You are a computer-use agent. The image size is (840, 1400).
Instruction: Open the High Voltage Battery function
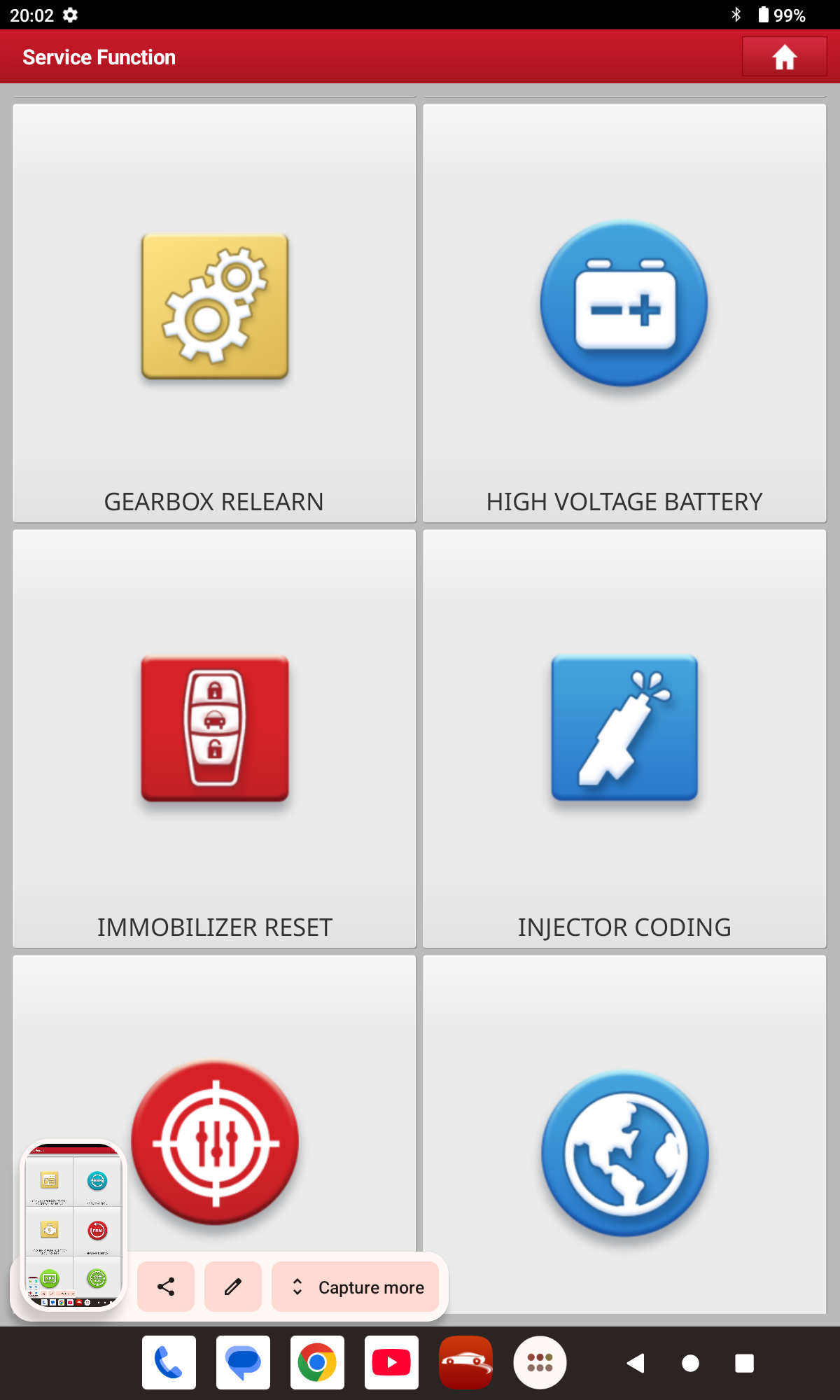click(x=624, y=313)
